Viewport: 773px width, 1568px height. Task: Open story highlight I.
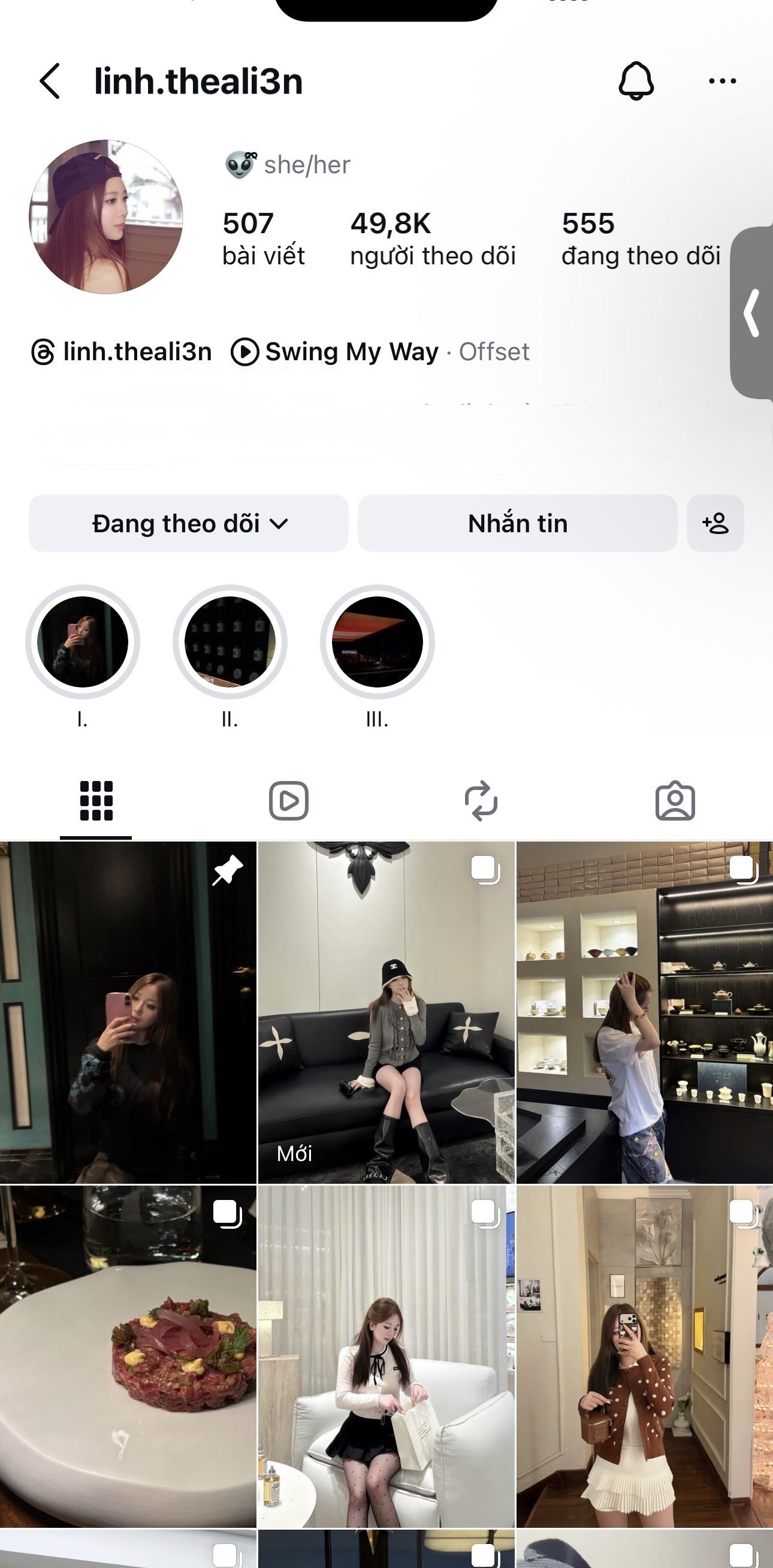pyautogui.click(x=83, y=642)
